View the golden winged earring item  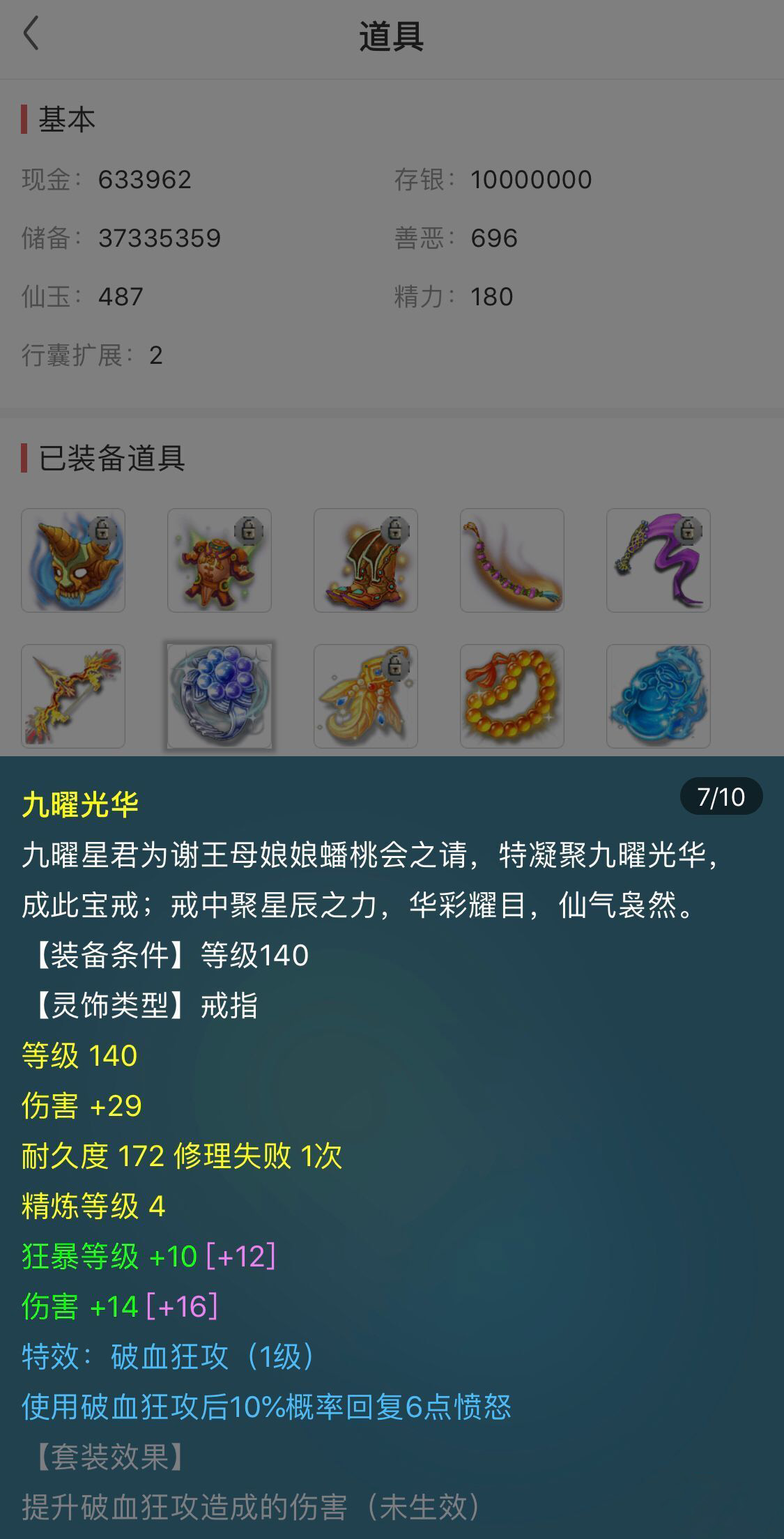366,696
